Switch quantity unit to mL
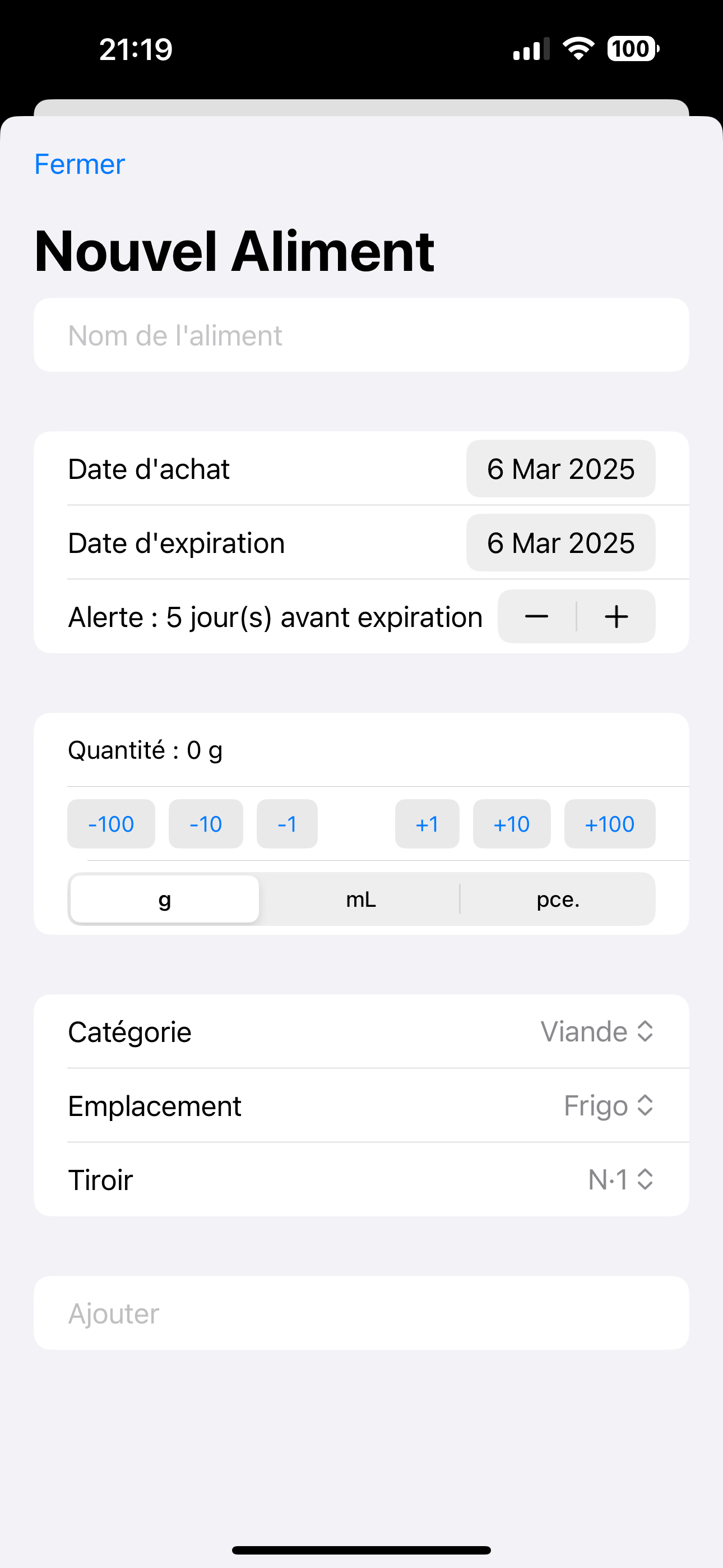Image resolution: width=723 pixels, height=1568 pixels. pyautogui.click(x=361, y=899)
